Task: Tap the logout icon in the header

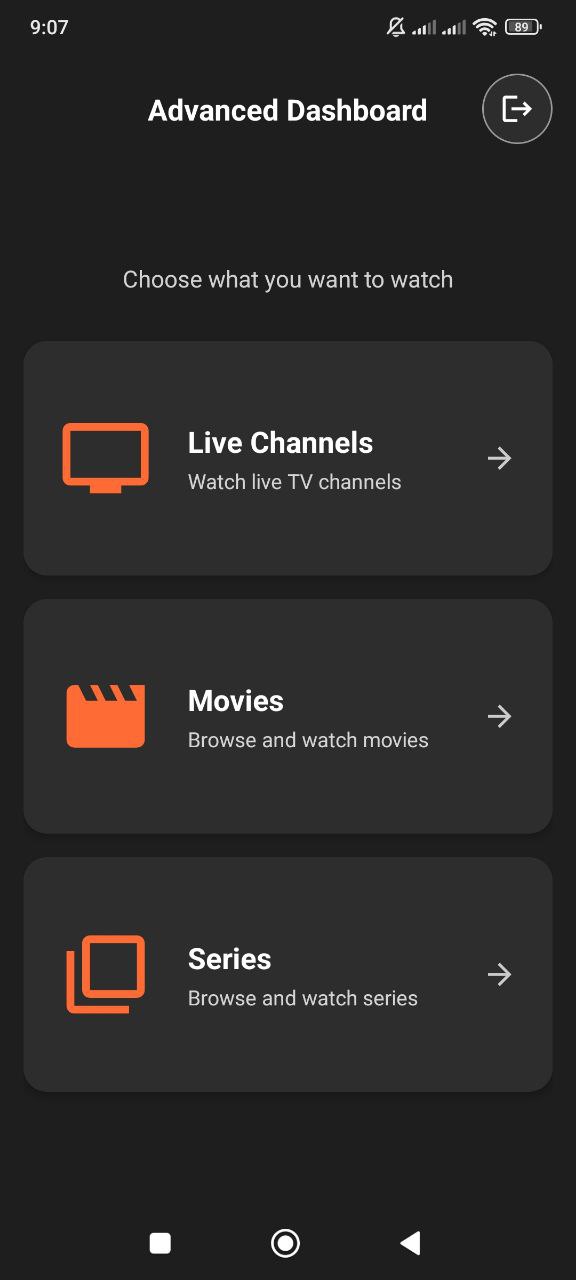Action: tap(517, 109)
